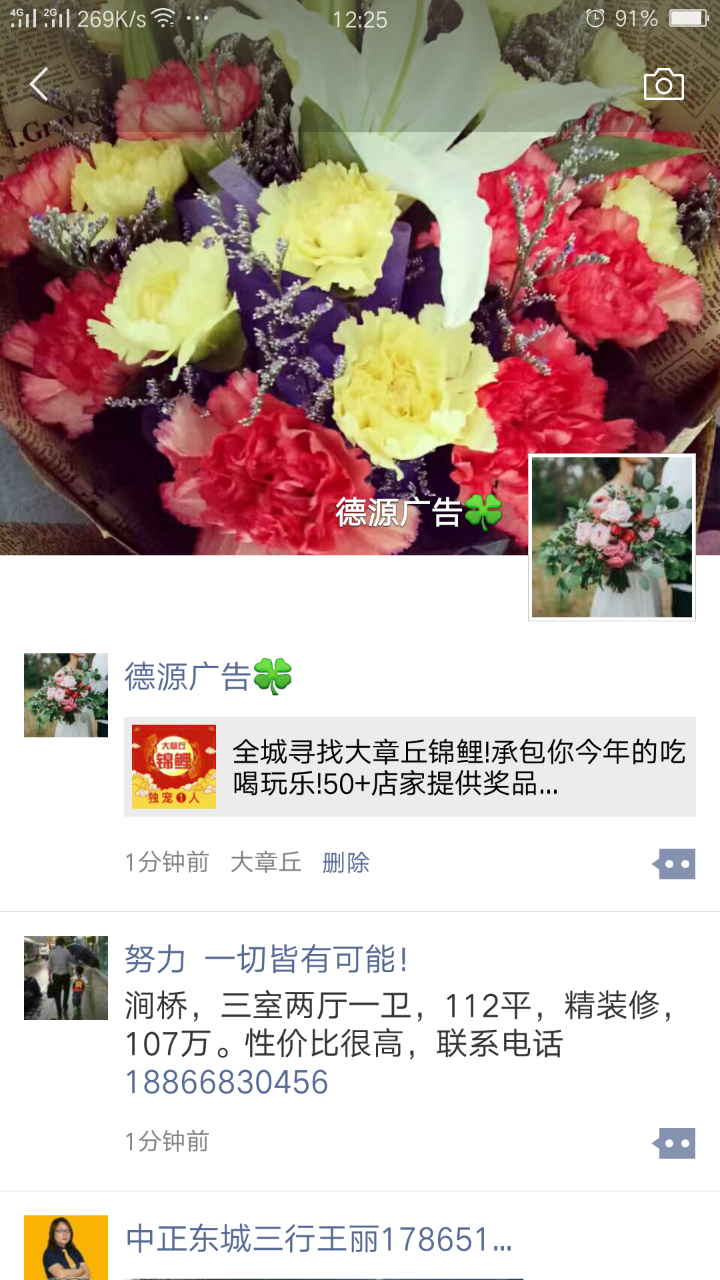
Task: Tap the phone number 18866830456
Action: point(227,1082)
